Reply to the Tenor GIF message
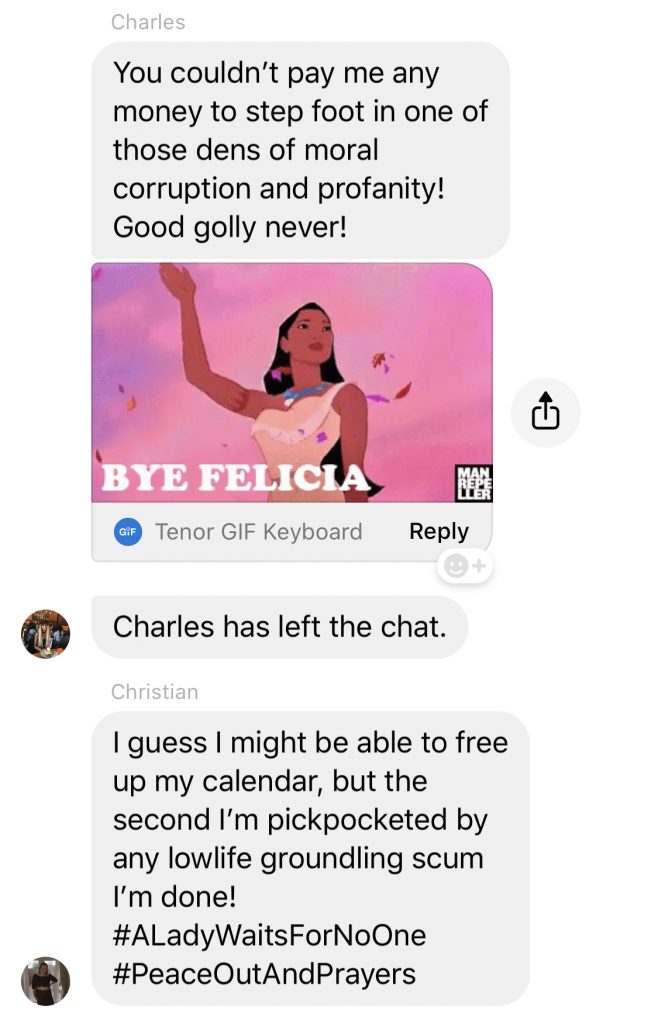658x1024 pixels. click(x=438, y=531)
